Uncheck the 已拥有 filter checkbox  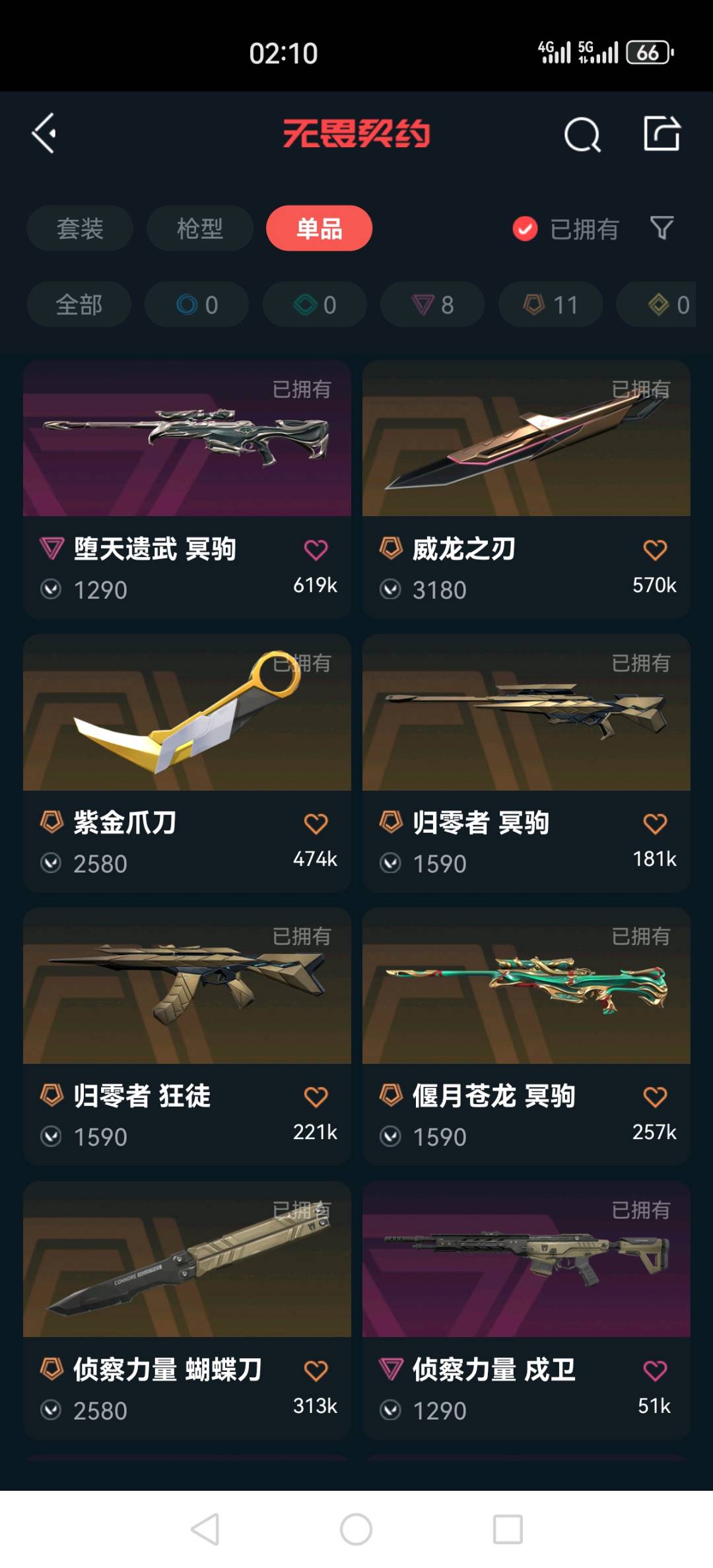coord(525,229)
